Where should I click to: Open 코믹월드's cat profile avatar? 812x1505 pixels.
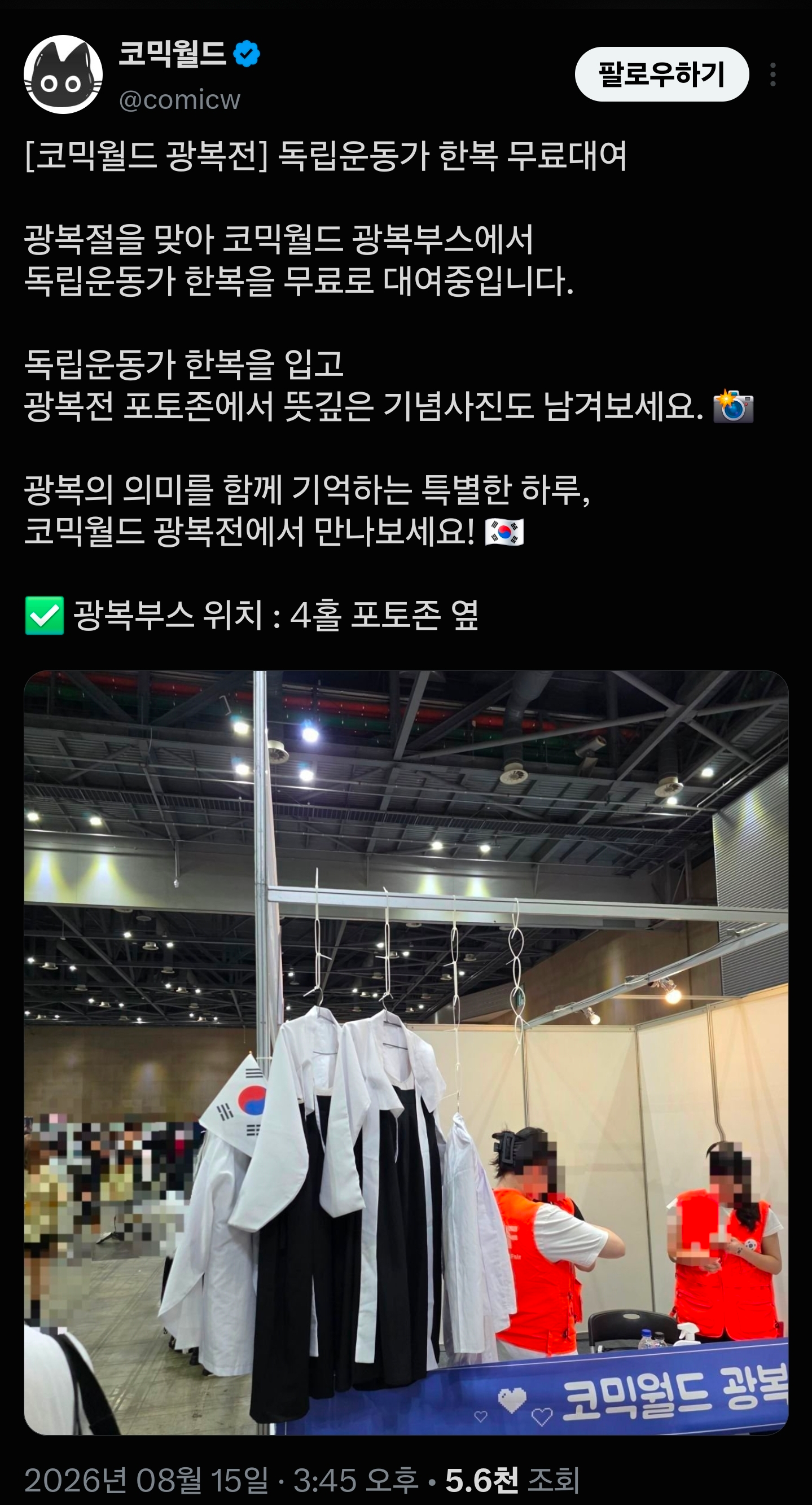pyautogui.click(x=63, y=74)
